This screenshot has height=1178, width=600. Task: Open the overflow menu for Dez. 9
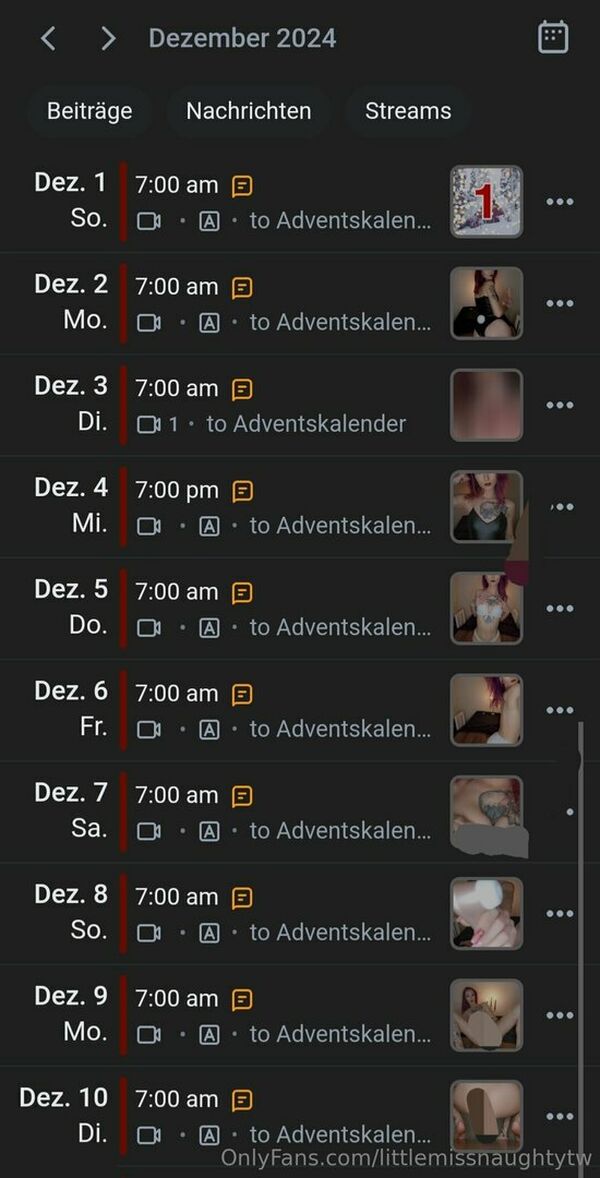coord(560,1016)
